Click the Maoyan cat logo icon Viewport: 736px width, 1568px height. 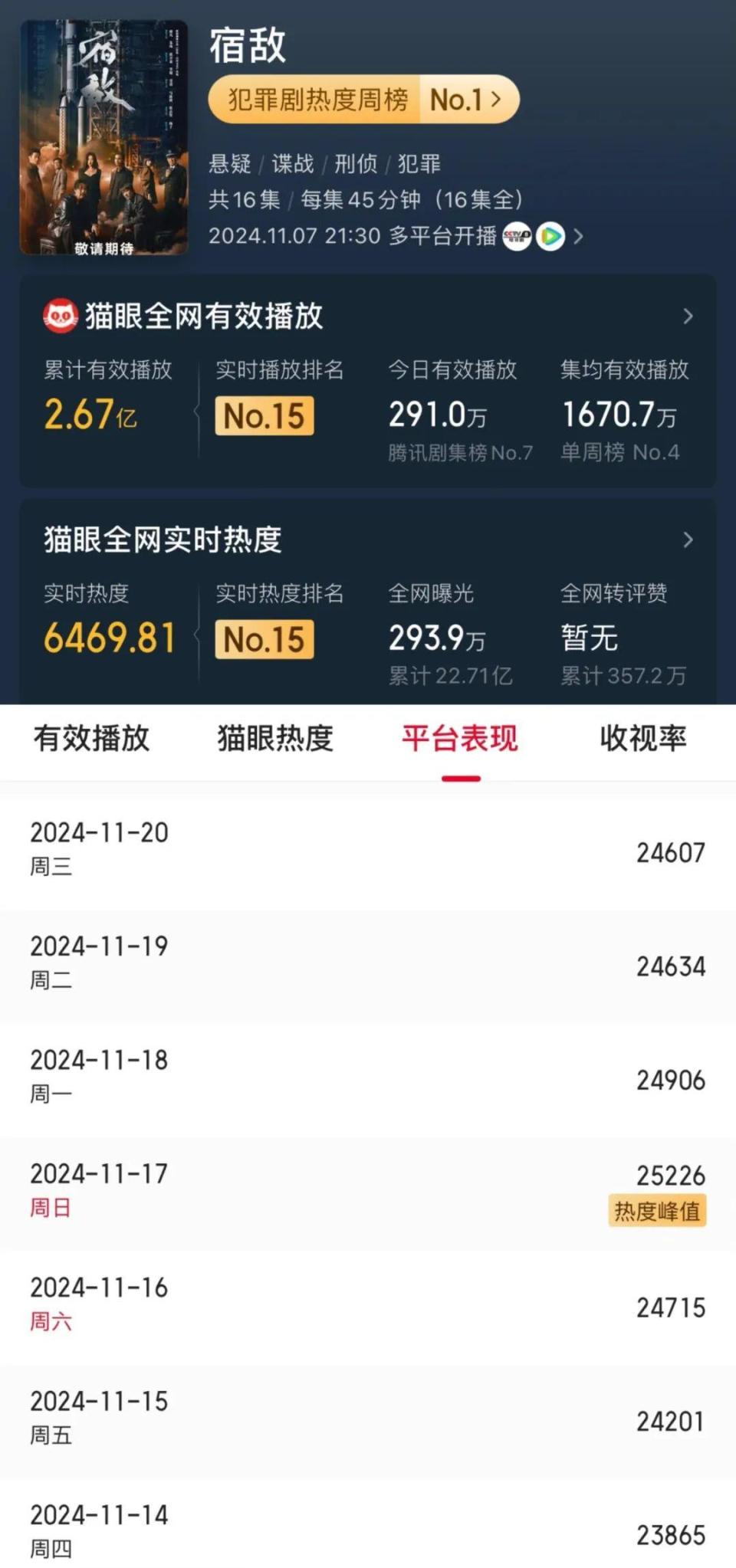[61, 315]
